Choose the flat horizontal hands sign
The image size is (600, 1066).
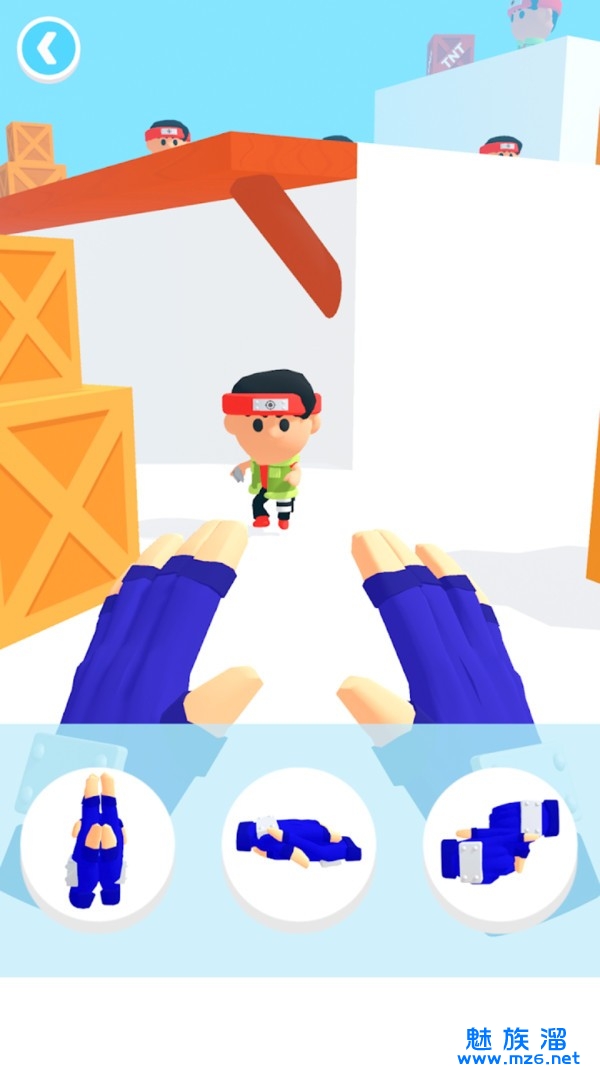point(298,840)
